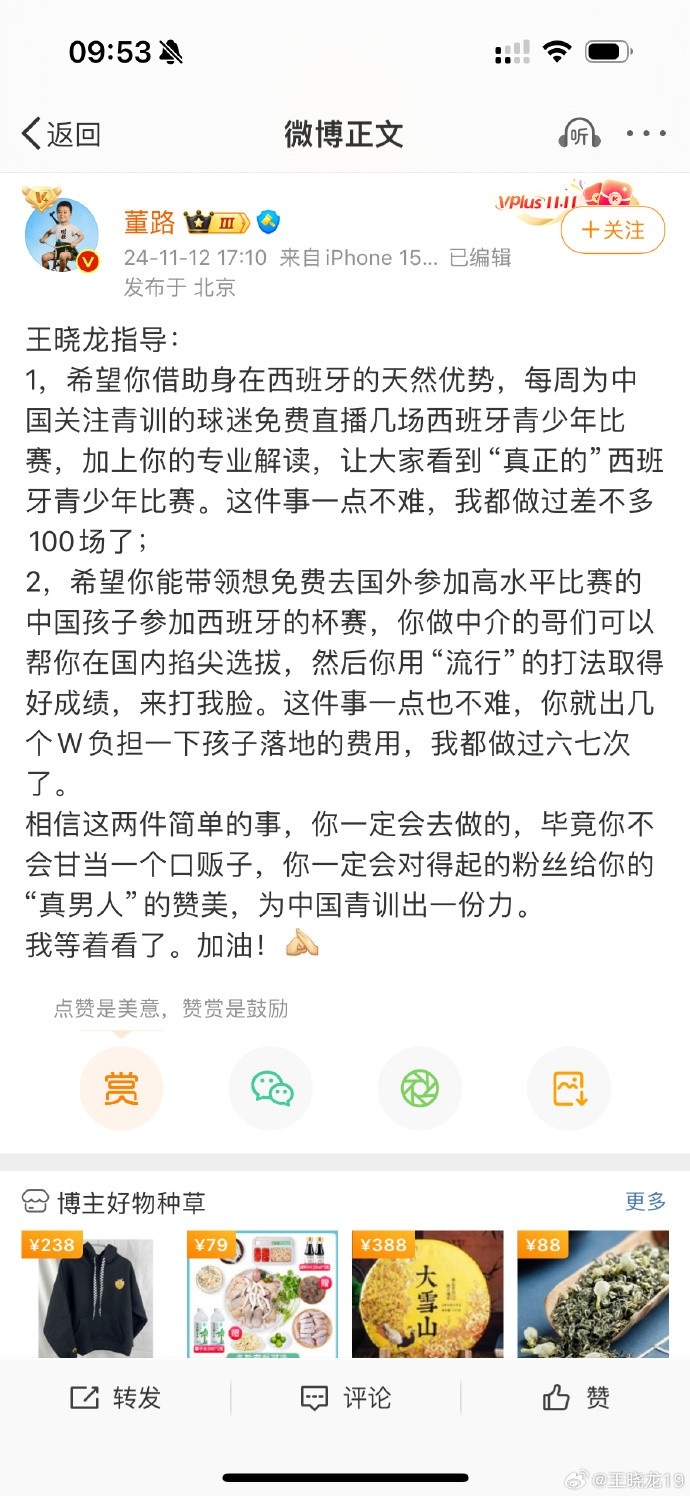This screenshot has width=690, height=1496.
Task: Share the post to WeChat
Action: point(271,1088)
